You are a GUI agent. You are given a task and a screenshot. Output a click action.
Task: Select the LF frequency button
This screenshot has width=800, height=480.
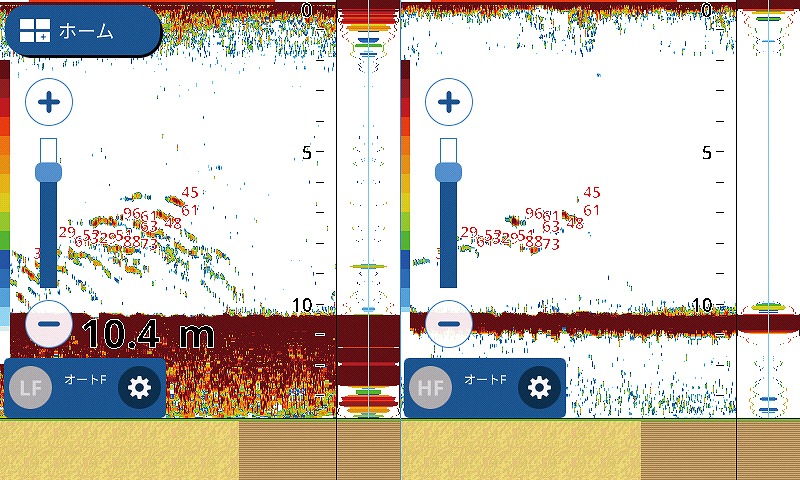pos(32,387)
